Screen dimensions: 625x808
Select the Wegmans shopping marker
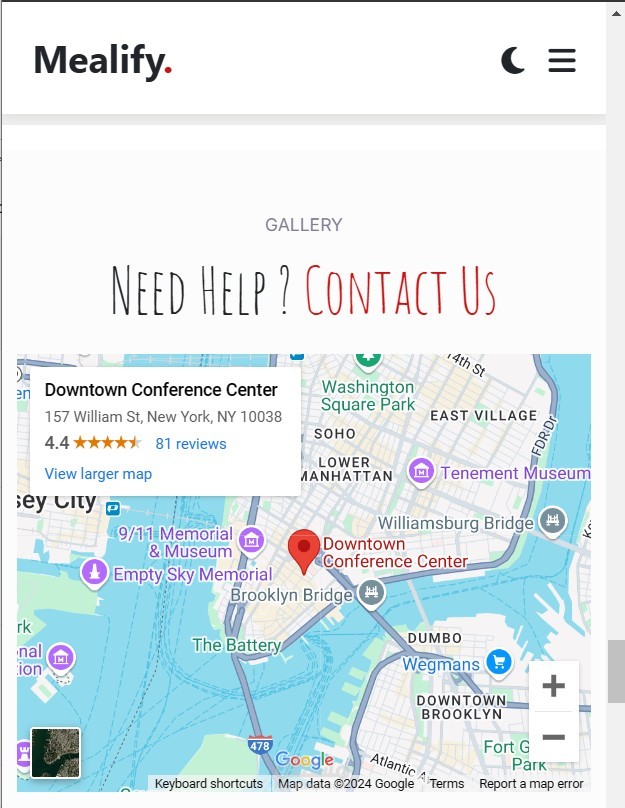coord(499,663)
